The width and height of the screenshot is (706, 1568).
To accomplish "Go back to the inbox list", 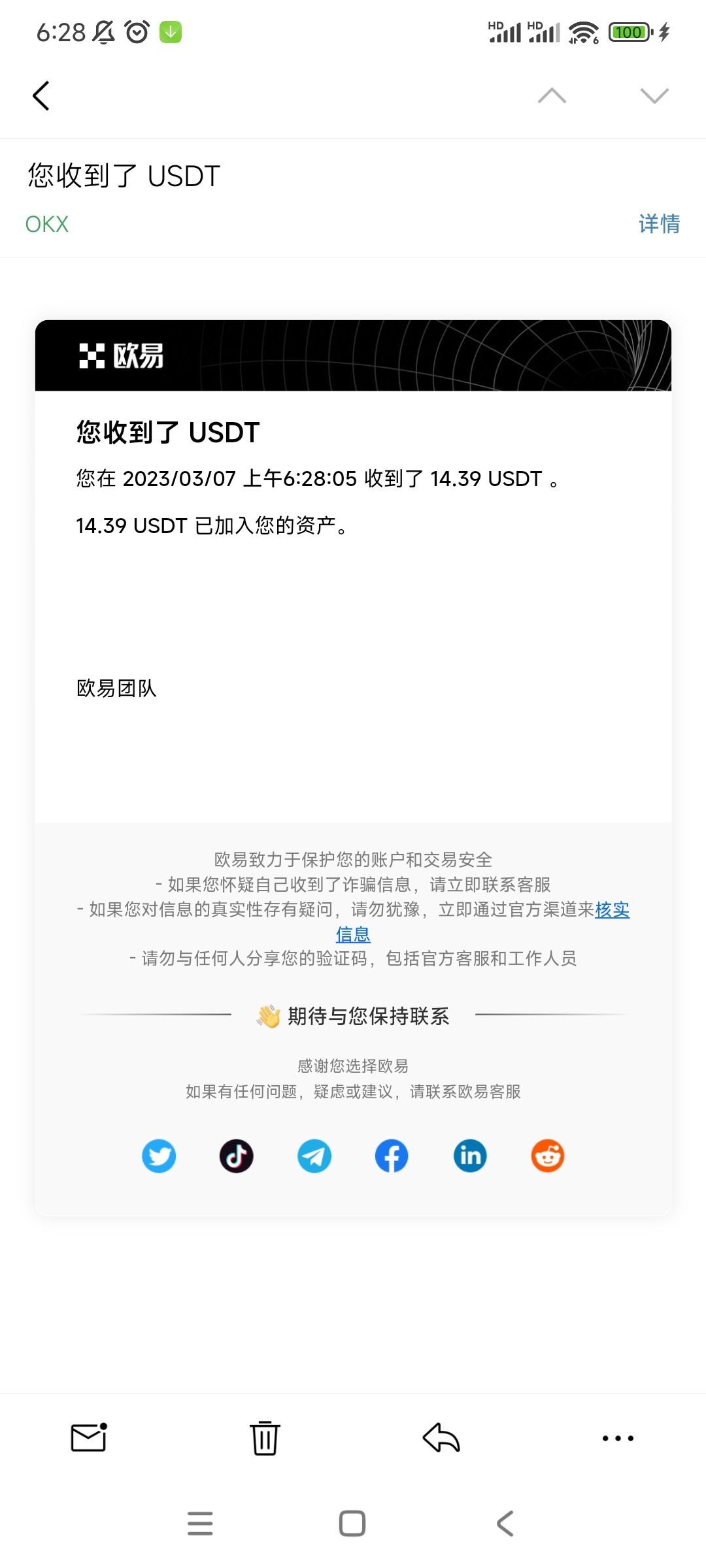I will pyautogui.click(x=41, y=96).
